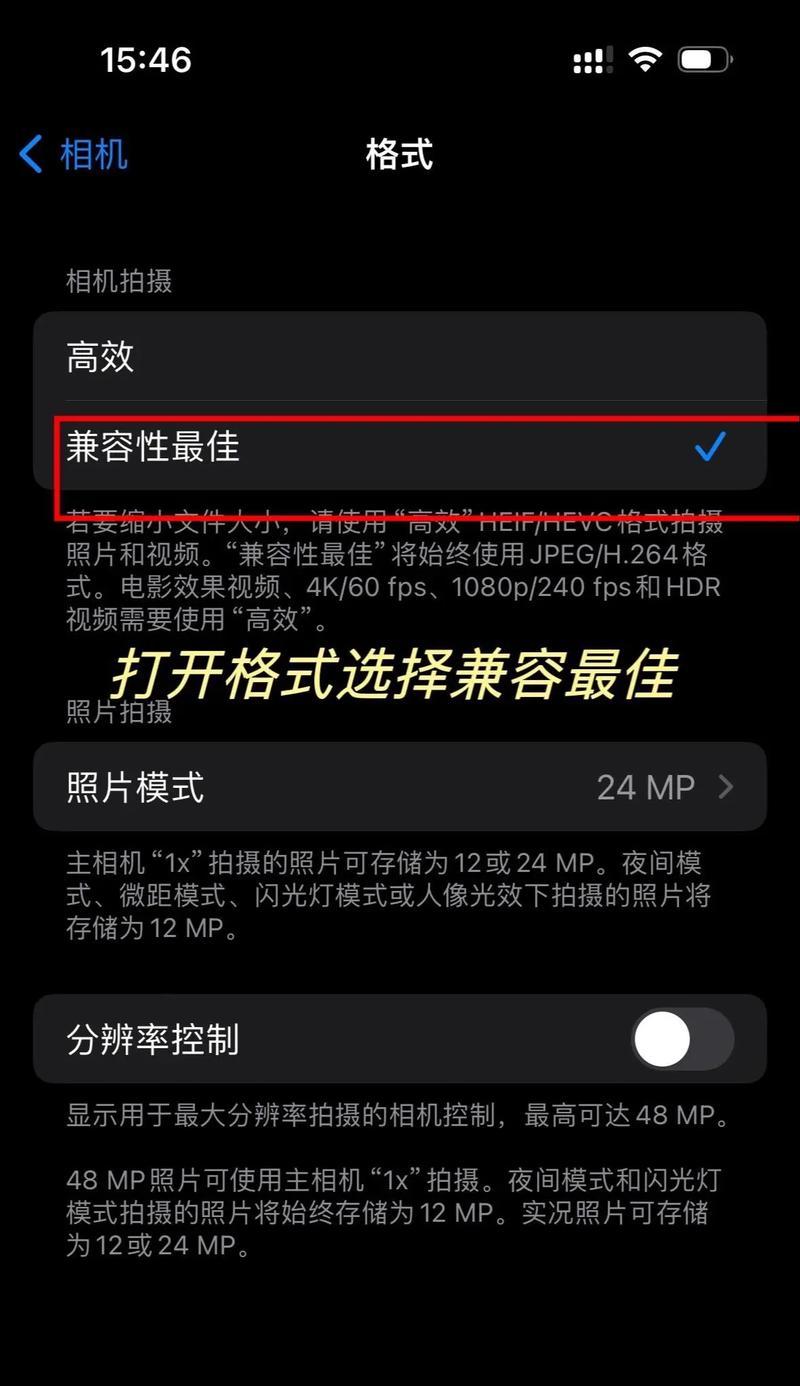Go back to 相机 settings
800x1386 pixels.
(x=74, y=155)
